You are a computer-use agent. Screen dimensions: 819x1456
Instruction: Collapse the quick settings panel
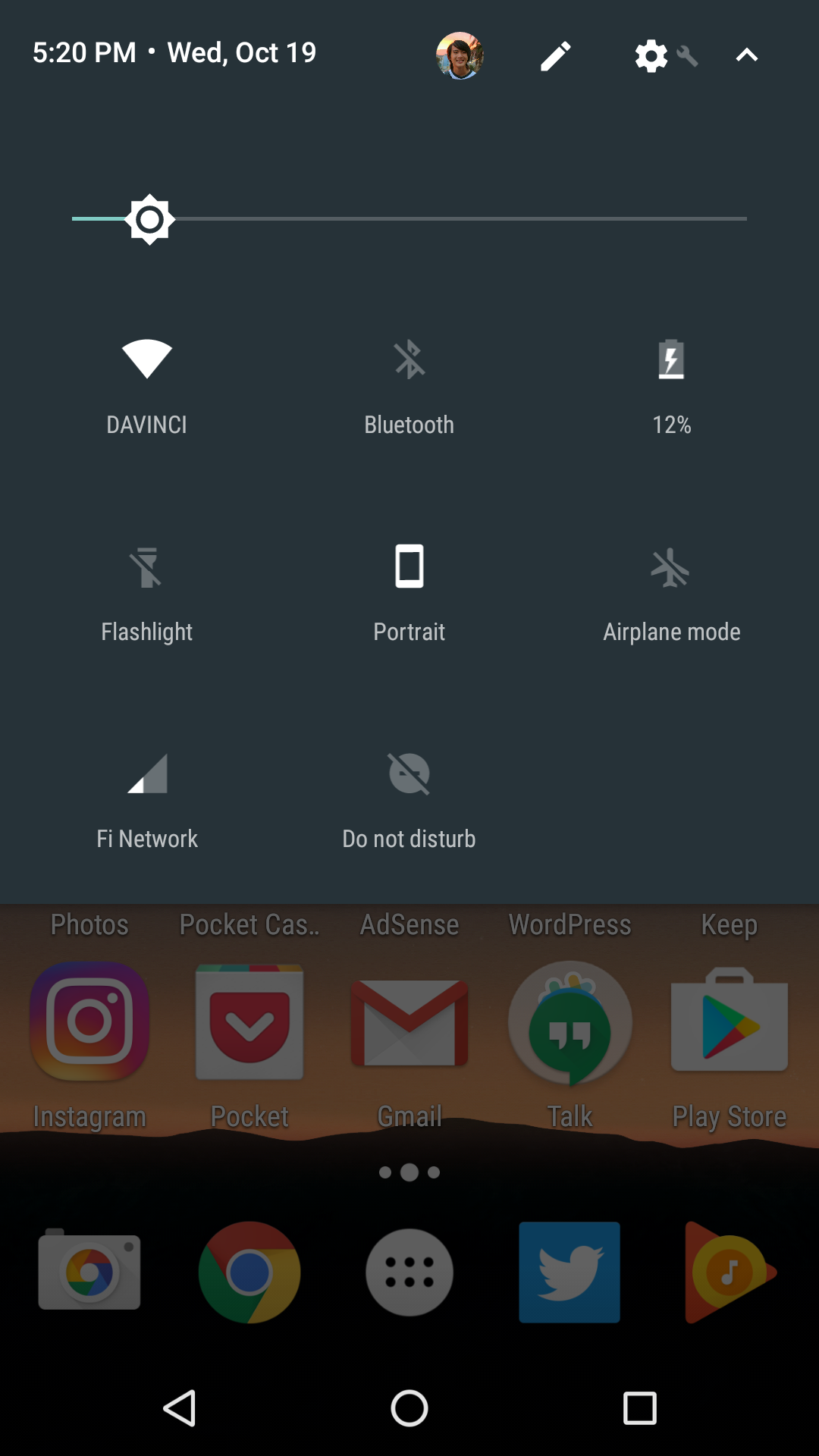click(745, 54)
